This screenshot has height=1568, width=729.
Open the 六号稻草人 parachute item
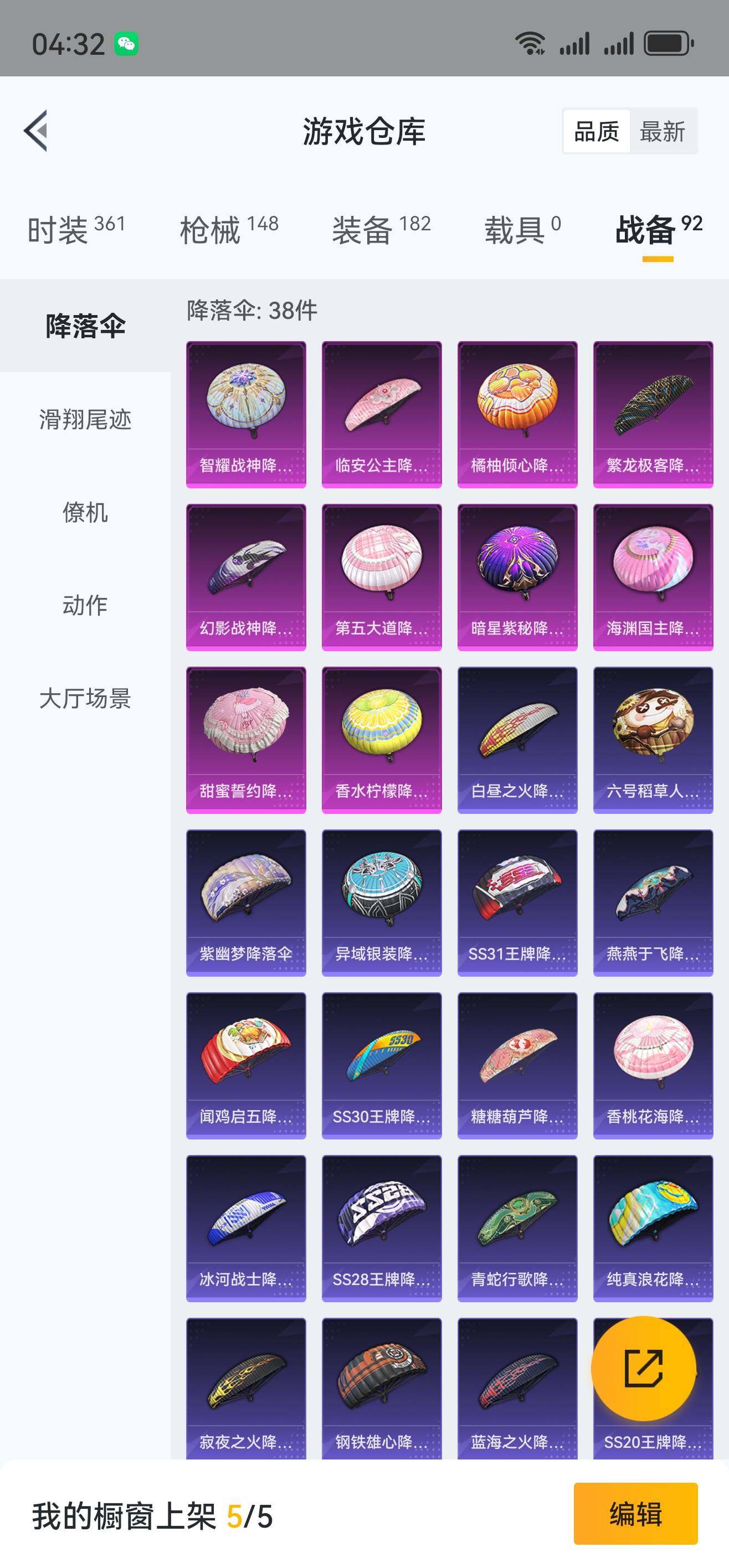point(653,740)
